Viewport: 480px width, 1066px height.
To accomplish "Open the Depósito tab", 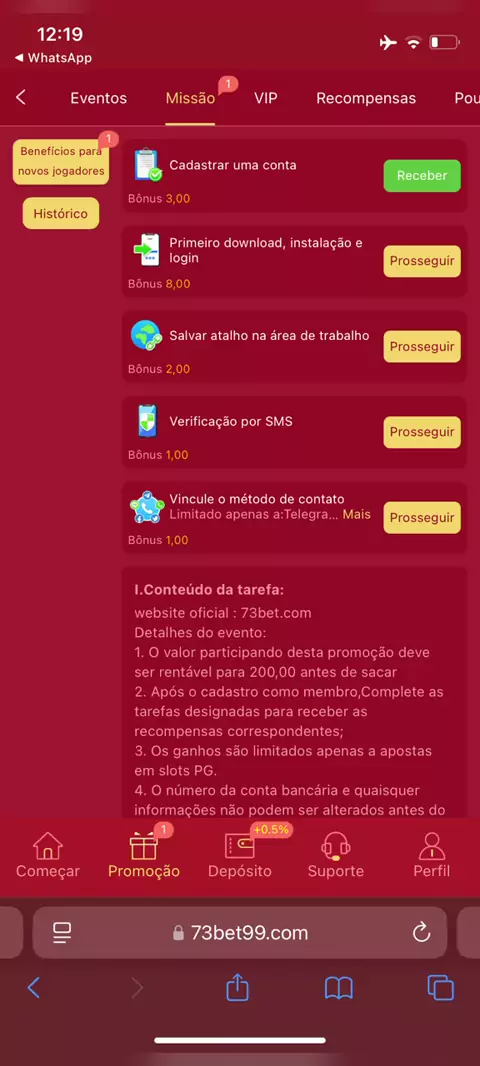I will (239, 855).
